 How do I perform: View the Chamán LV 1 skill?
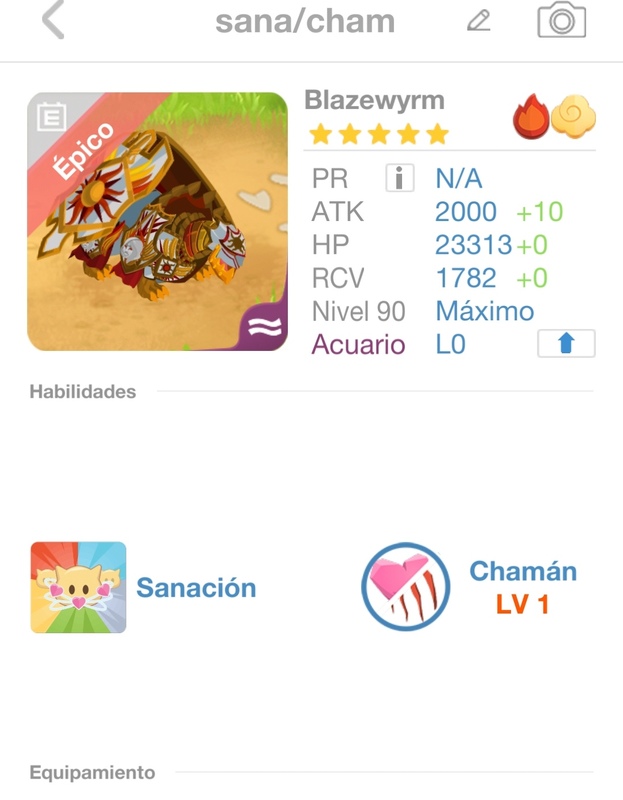click(x=405, y=587)
